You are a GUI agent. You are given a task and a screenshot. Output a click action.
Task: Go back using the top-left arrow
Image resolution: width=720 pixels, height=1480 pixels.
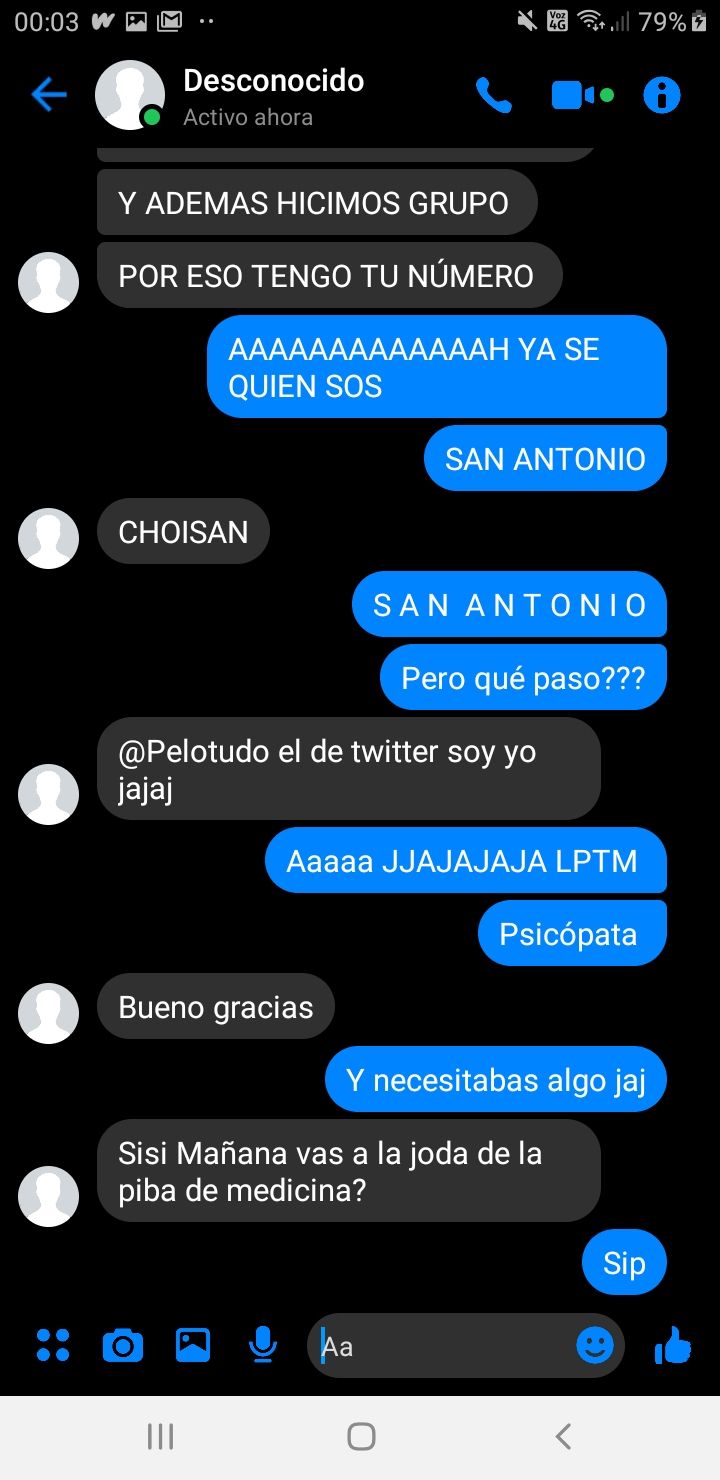pos(48,95)
